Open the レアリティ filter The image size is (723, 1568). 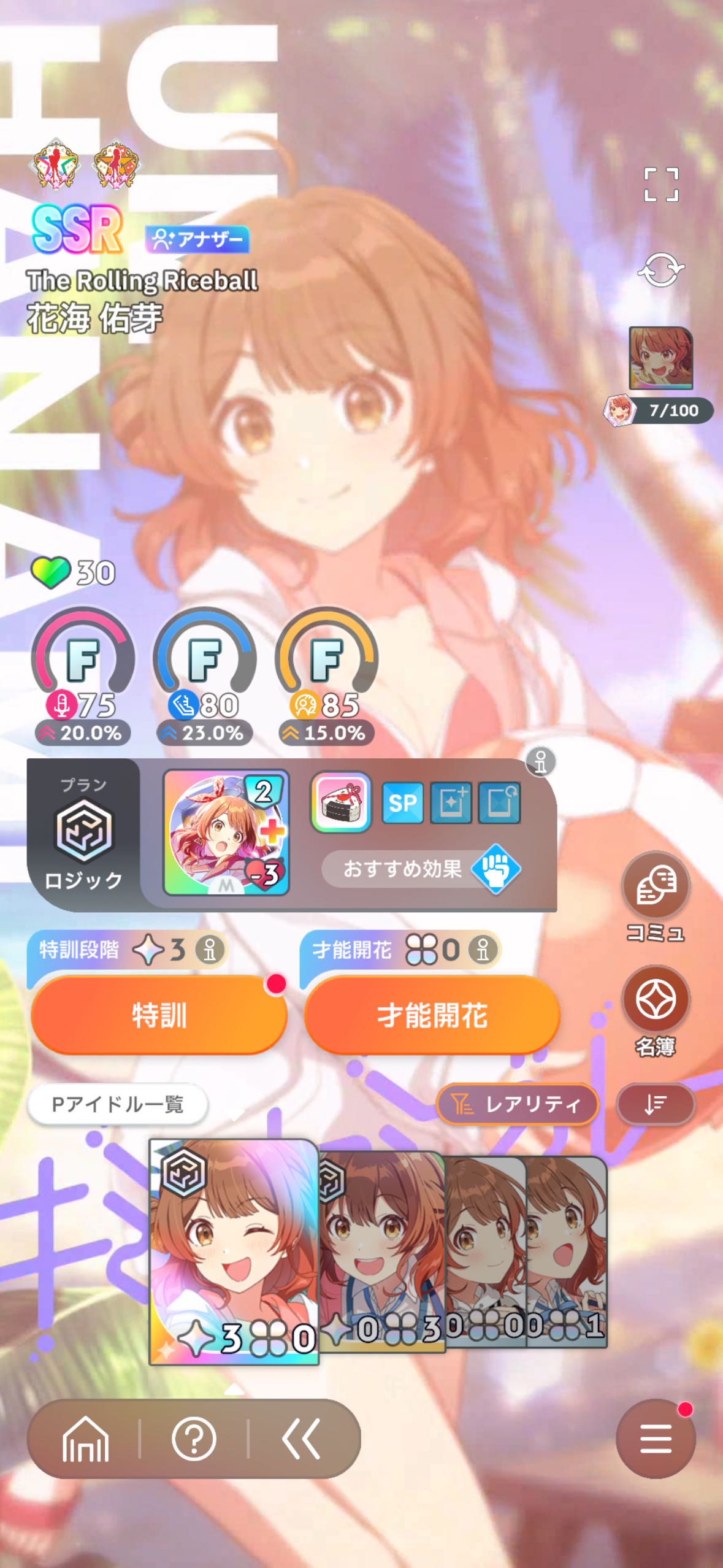[x=518, y=1104]
